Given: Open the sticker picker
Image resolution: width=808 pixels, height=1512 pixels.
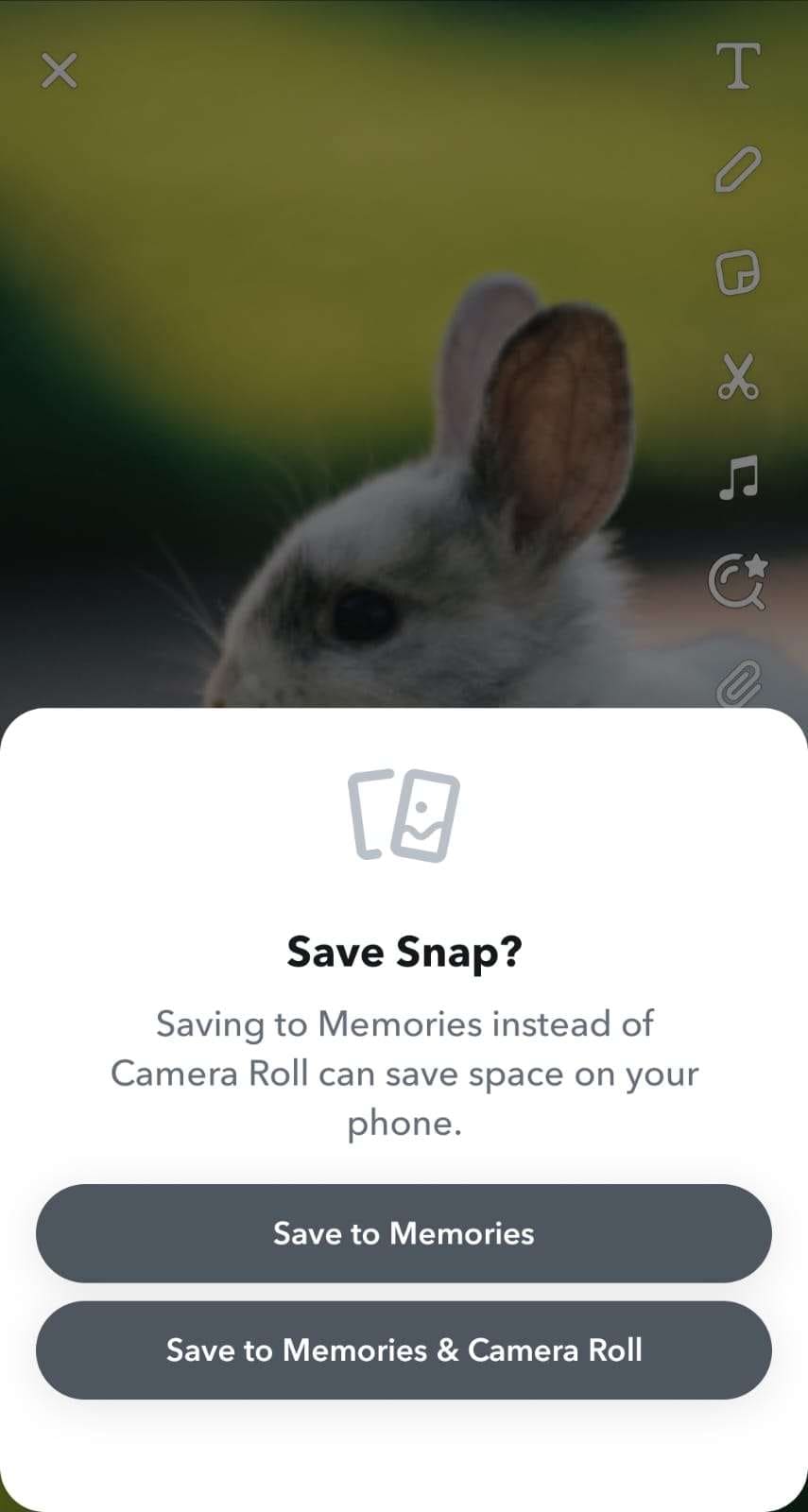Looking at the screenshot, I should tap(738, 273).
